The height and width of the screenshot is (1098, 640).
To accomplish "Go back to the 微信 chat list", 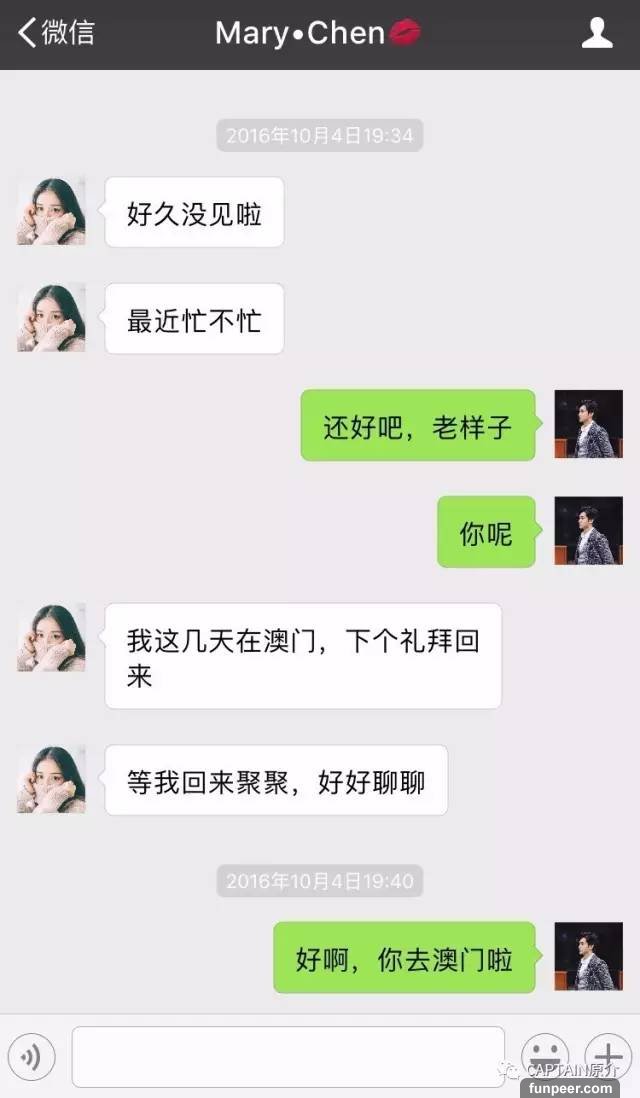I will [x=56, y=33].
